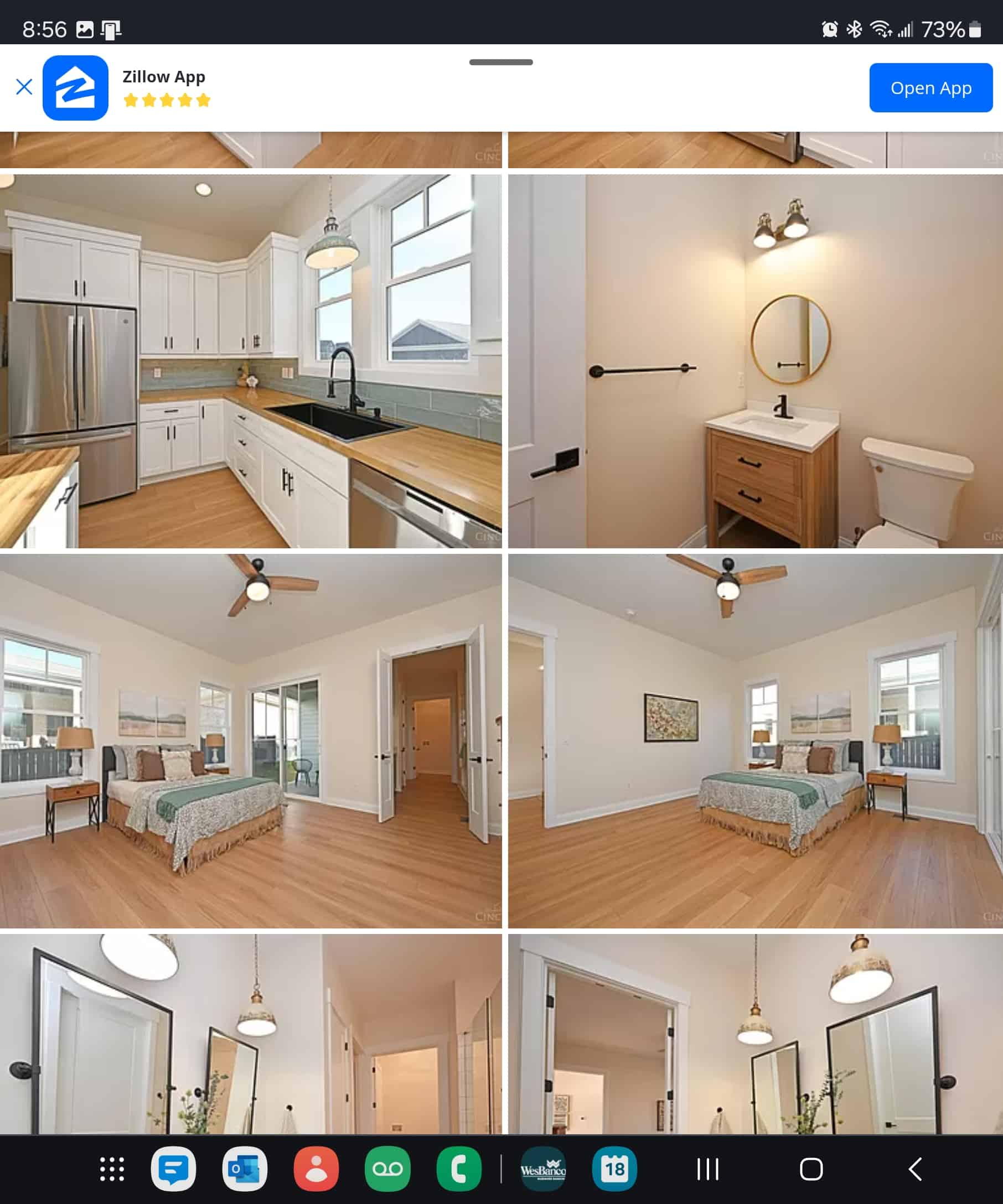Open bathroom mirror photo with open doorway
Image resolution: width=1003 pixels, height=1204 pixels.
tap(754, 1033)
